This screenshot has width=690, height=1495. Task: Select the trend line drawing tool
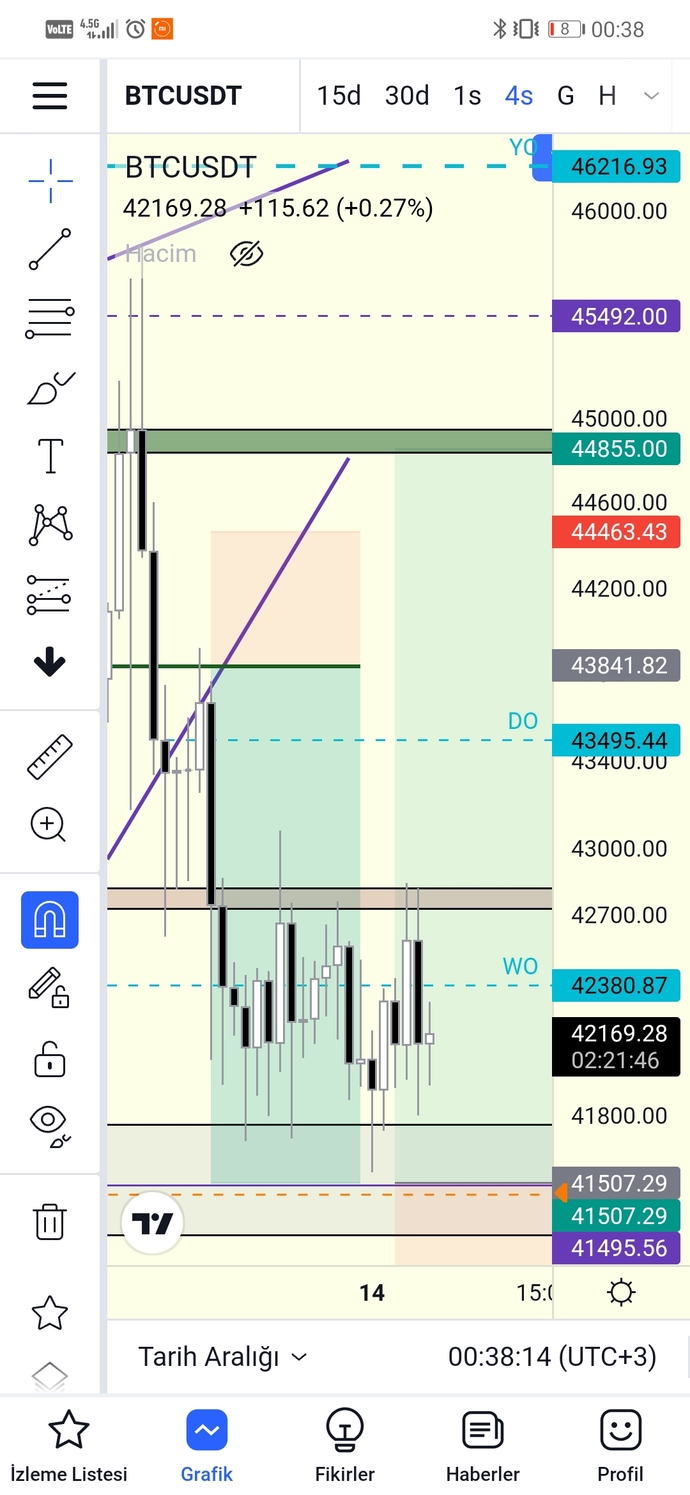50,250
